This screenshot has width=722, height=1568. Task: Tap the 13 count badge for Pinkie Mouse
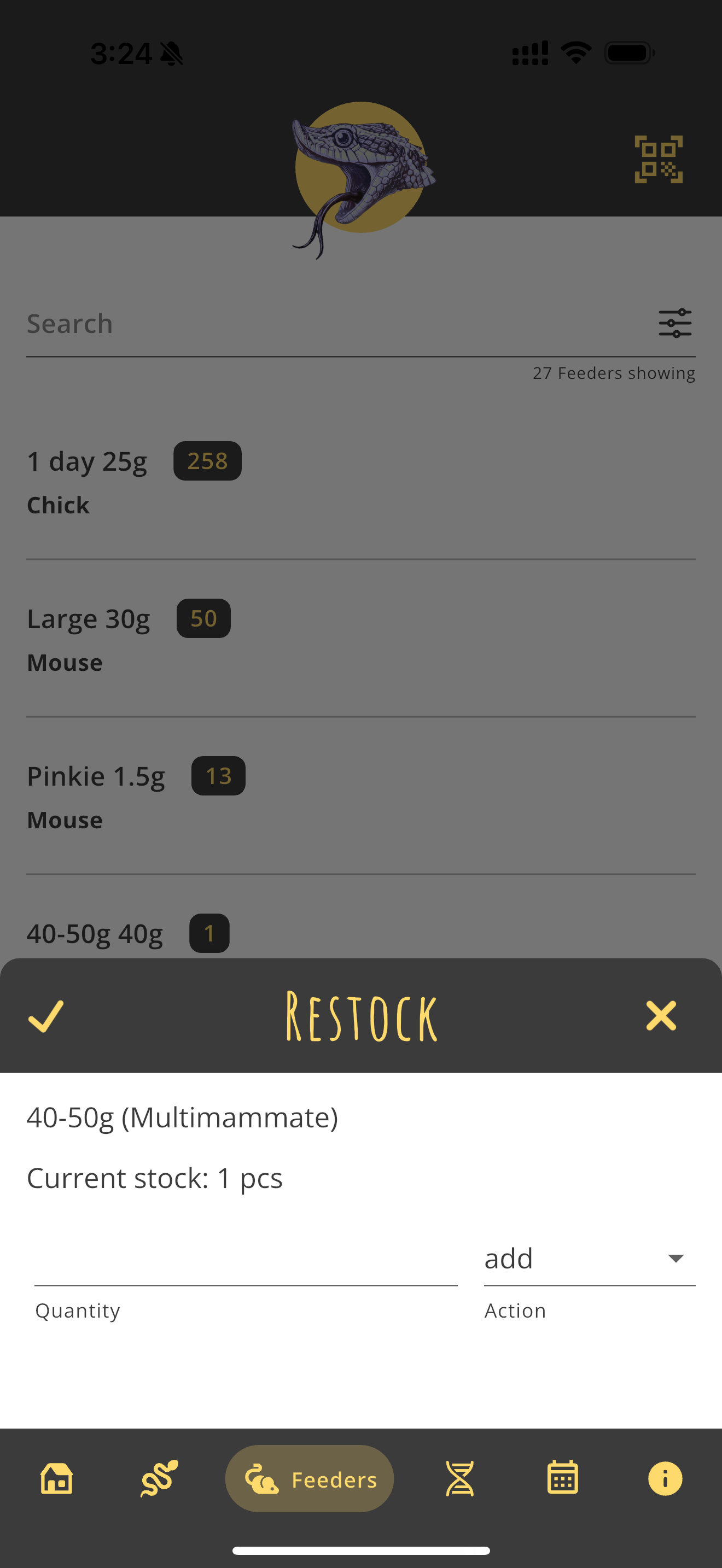(x=218, y=775)
